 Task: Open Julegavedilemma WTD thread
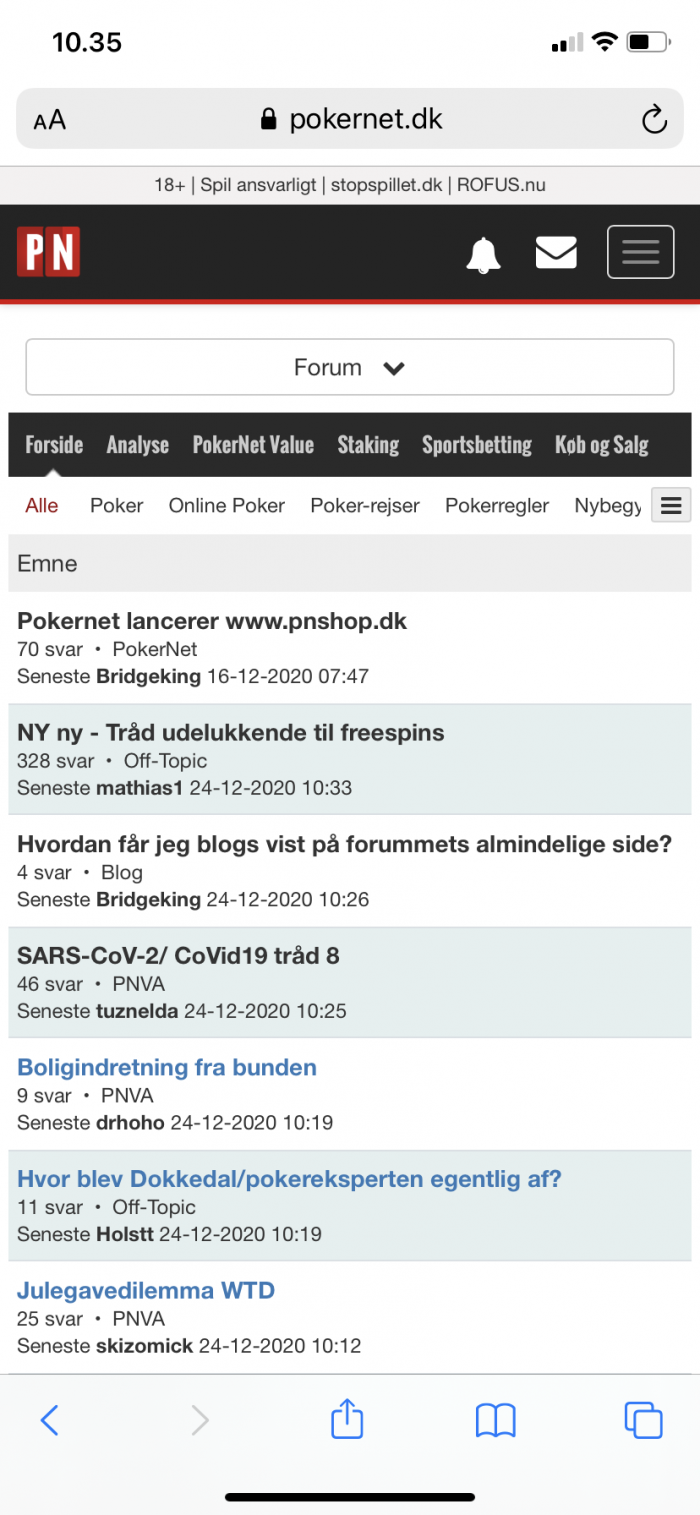[x=146, y=1291]
